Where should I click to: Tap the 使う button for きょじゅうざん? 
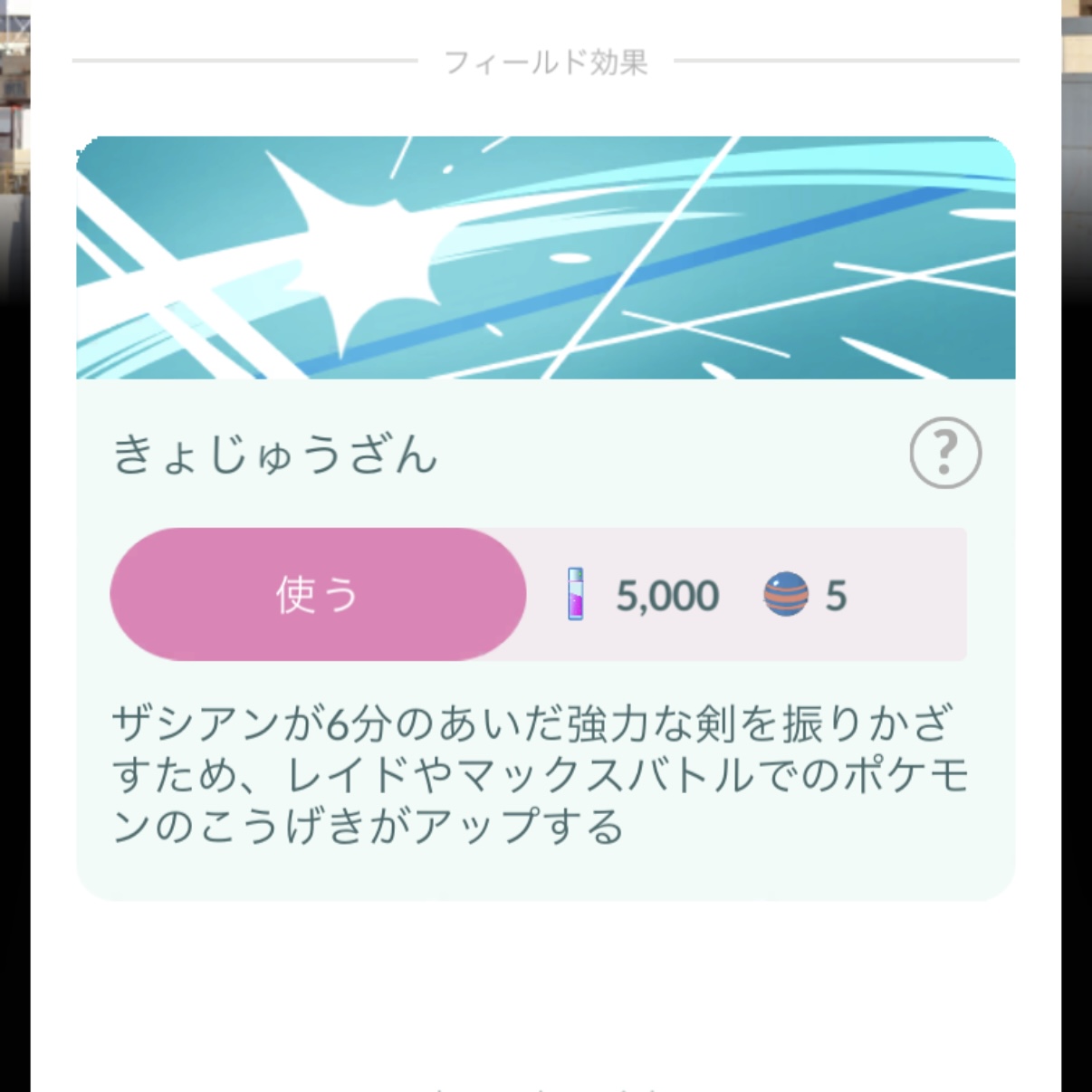(318, 594)
